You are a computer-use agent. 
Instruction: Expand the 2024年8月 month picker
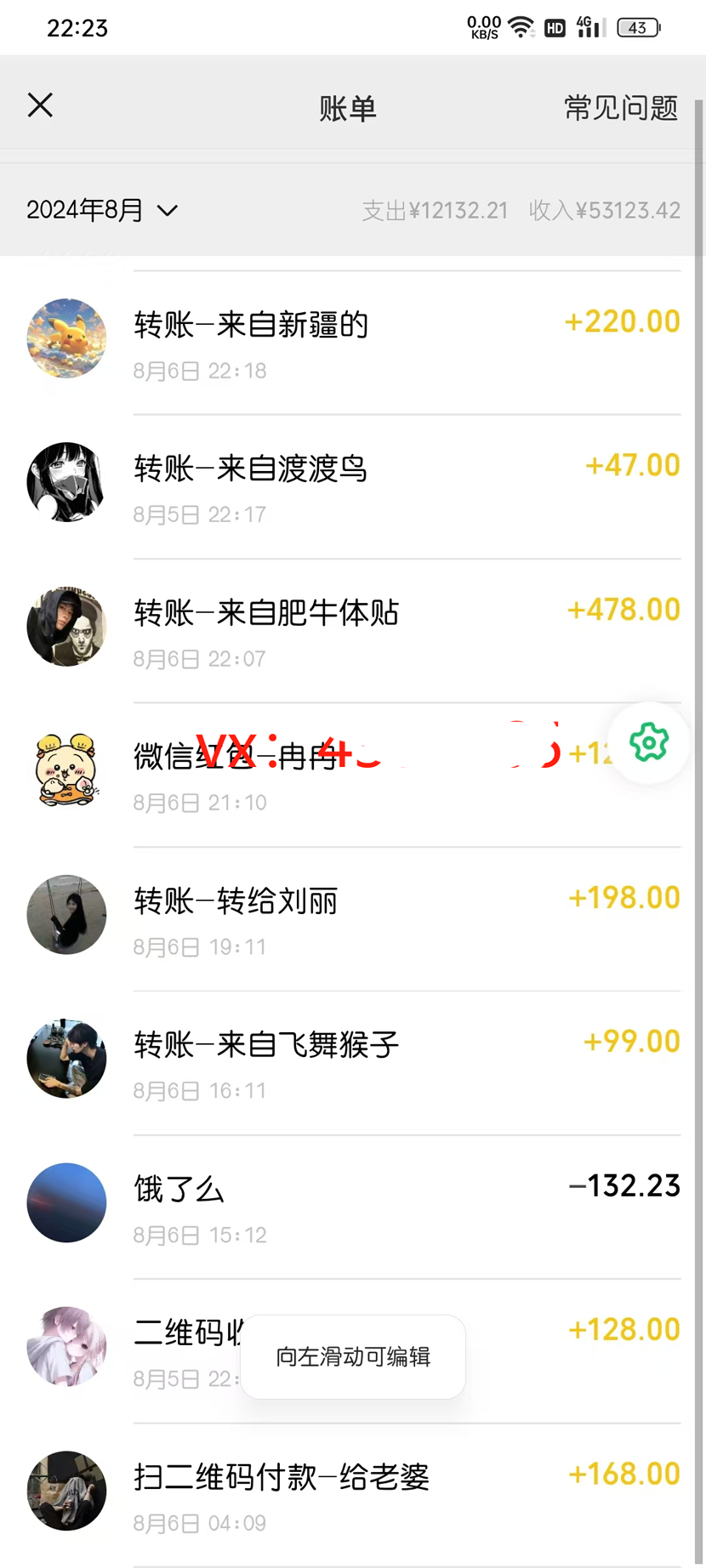[102, 210]
